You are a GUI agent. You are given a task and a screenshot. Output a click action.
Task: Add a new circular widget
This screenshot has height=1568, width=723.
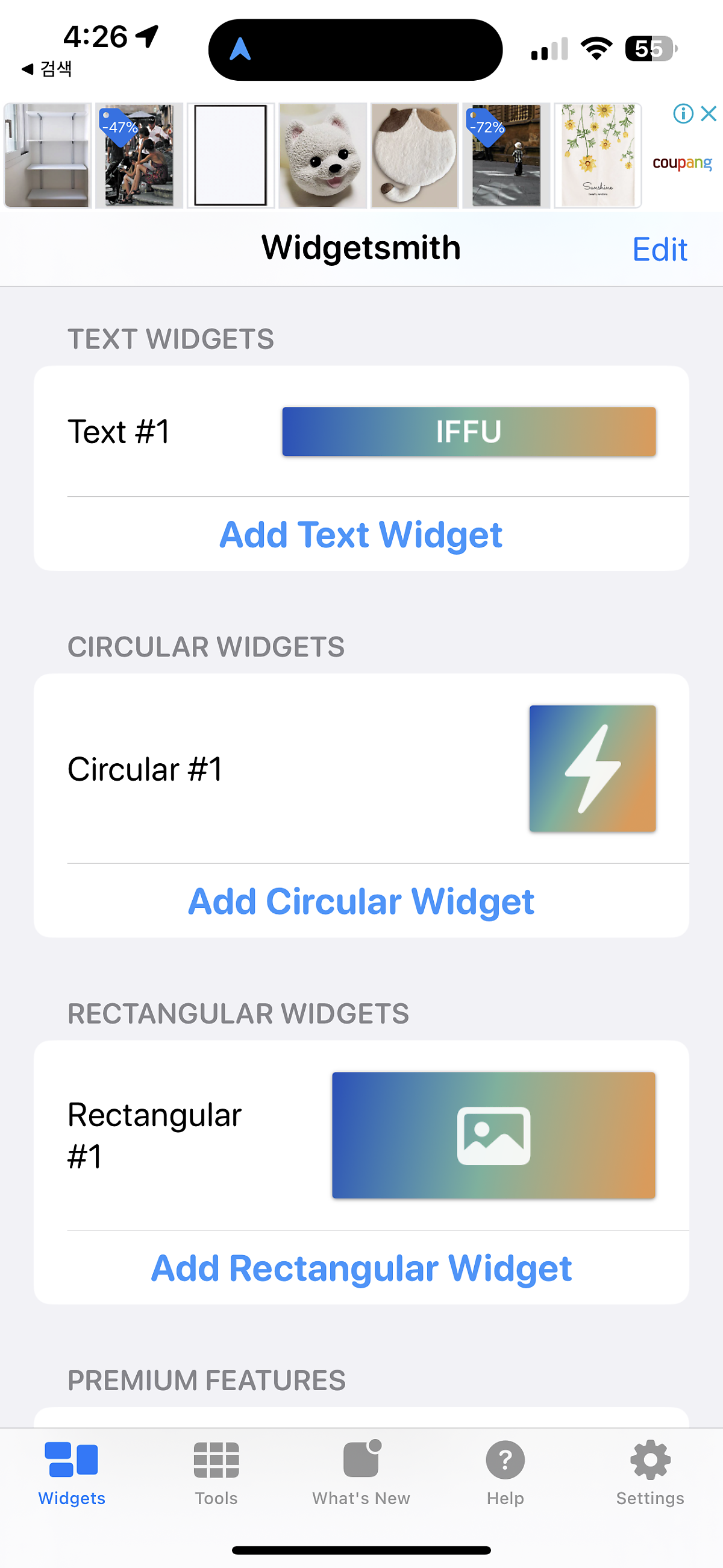(361, 901)
